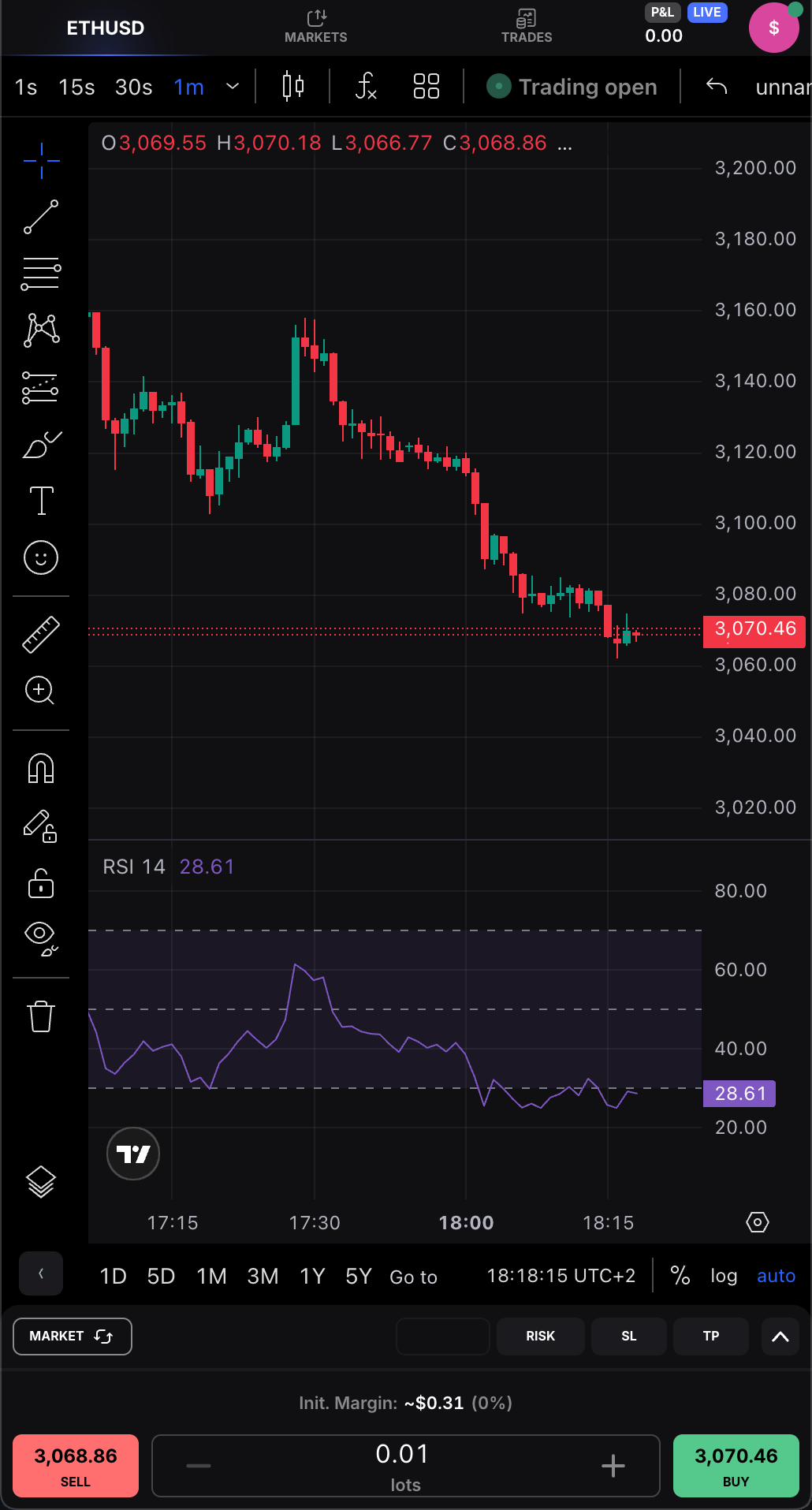The width and height of the screenshot is (812, 1510).
Task: Switch to the 15s timeframe
Action: [76, 87]
